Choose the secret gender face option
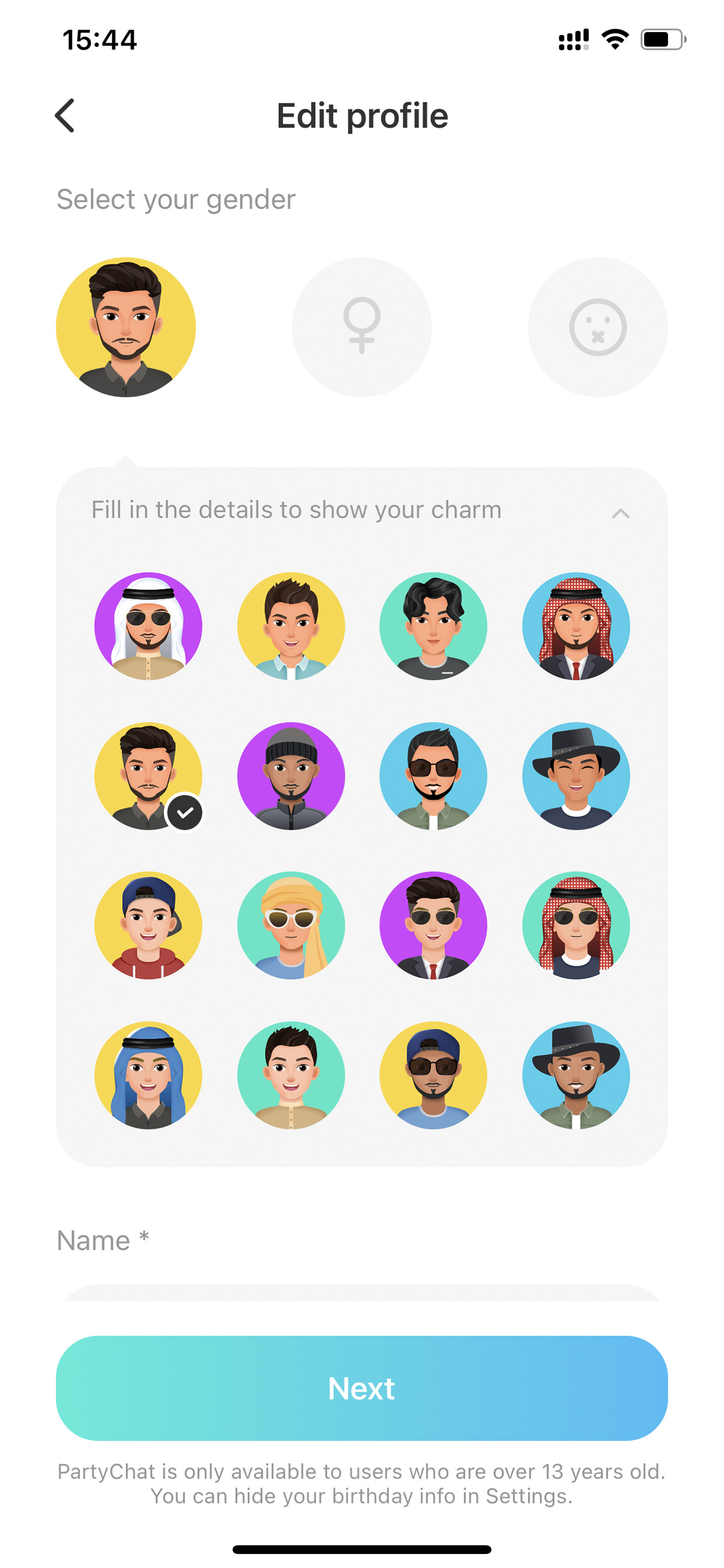 click(598, 328)
